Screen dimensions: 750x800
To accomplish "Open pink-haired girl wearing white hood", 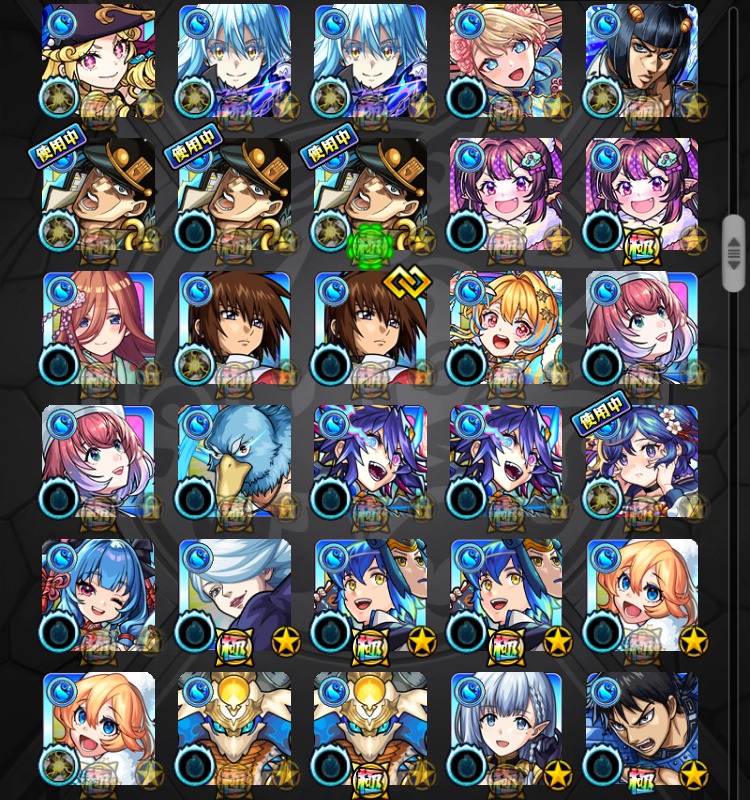I will pos(98,461).
